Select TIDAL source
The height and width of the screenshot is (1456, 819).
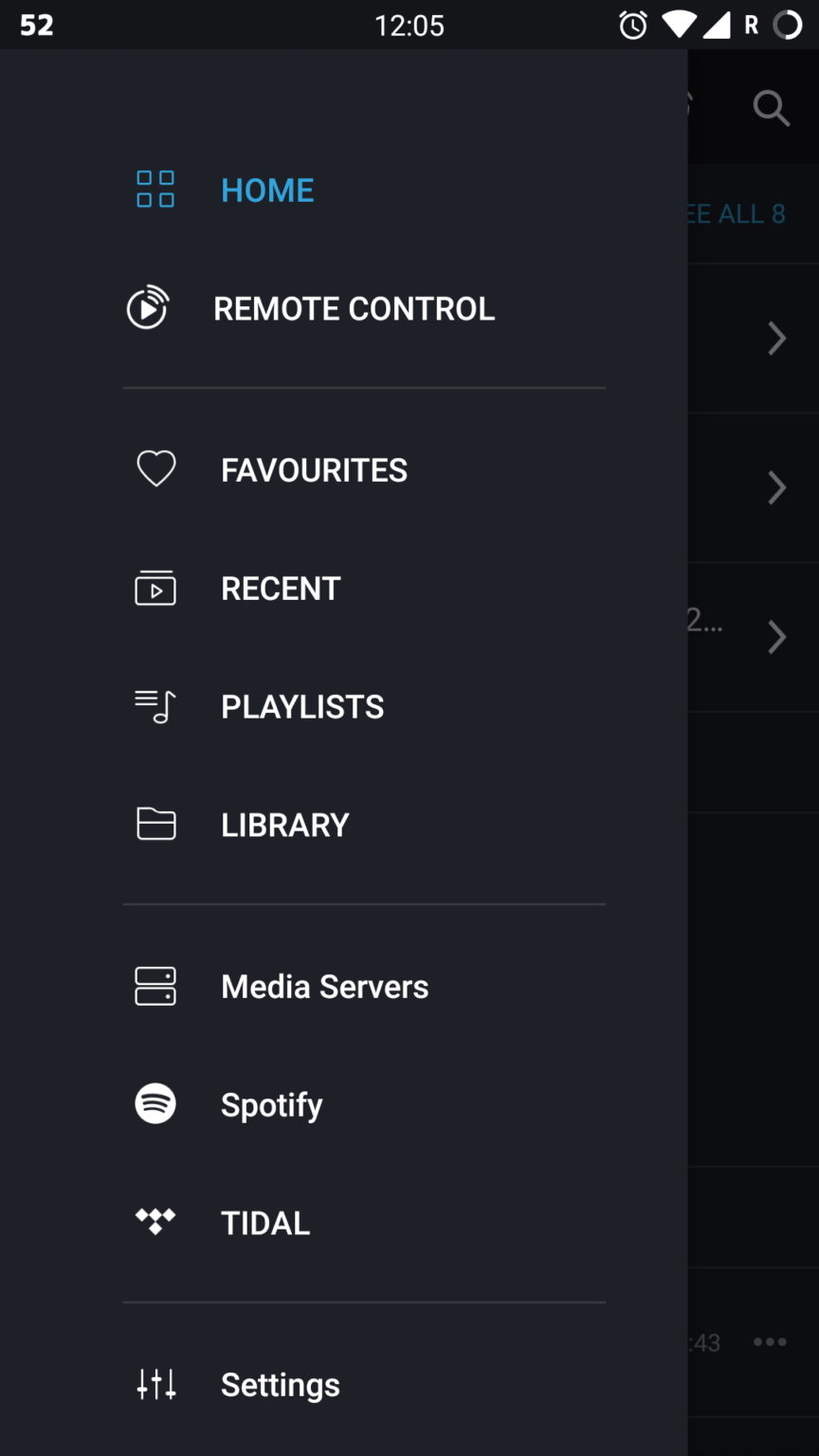click(264, 1224)
